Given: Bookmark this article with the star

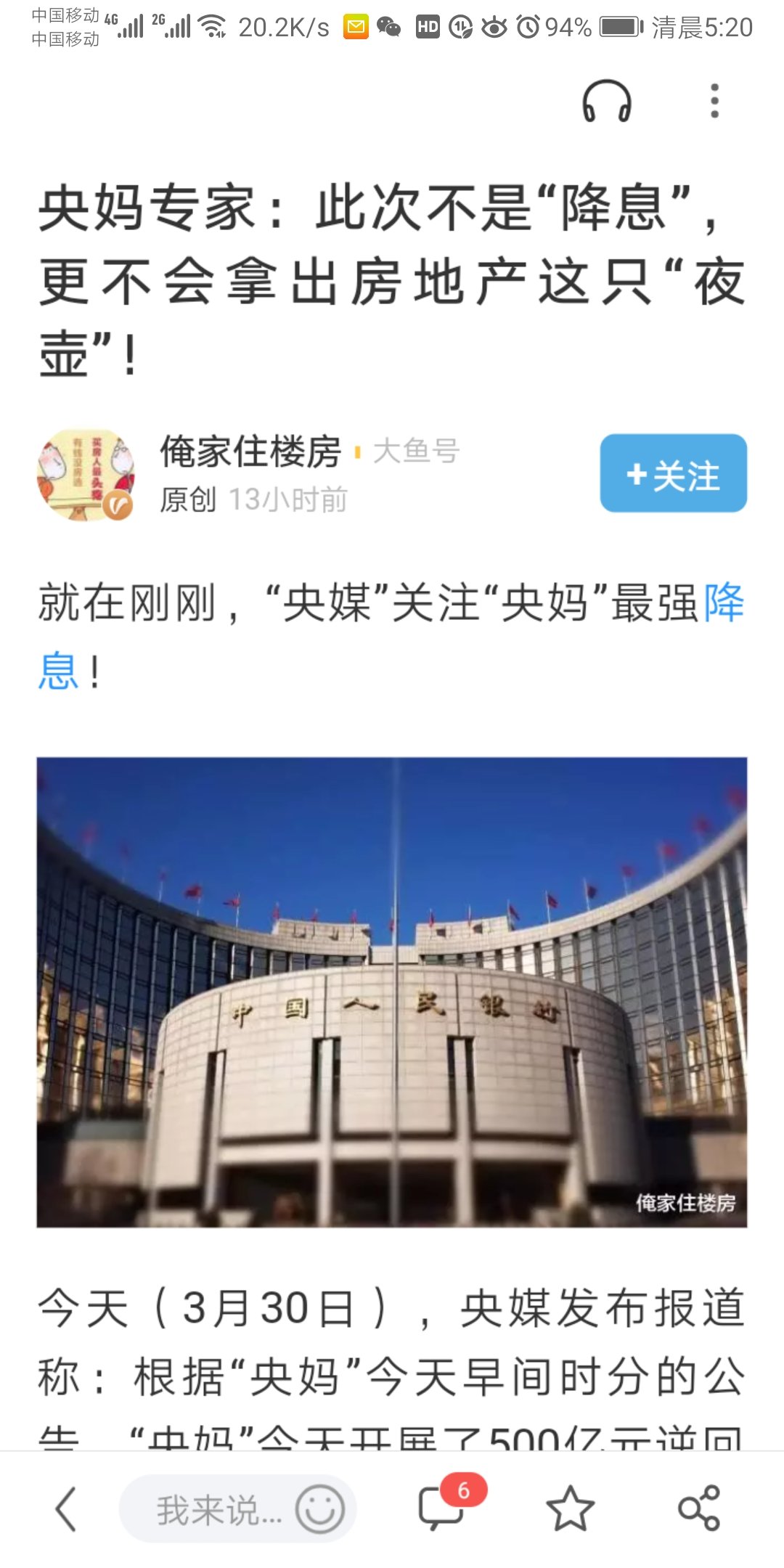Looking at the screenshot, I should pos(570,1509).
